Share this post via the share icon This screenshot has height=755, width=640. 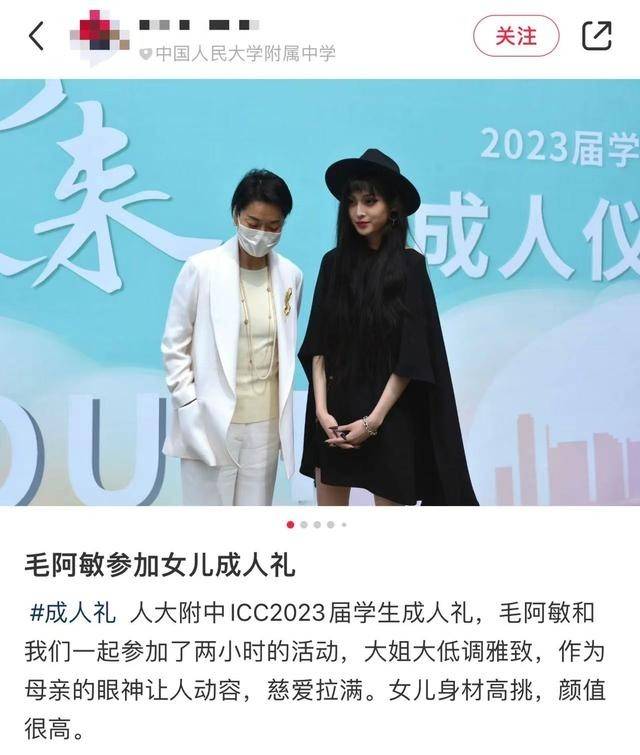(597, 36)
